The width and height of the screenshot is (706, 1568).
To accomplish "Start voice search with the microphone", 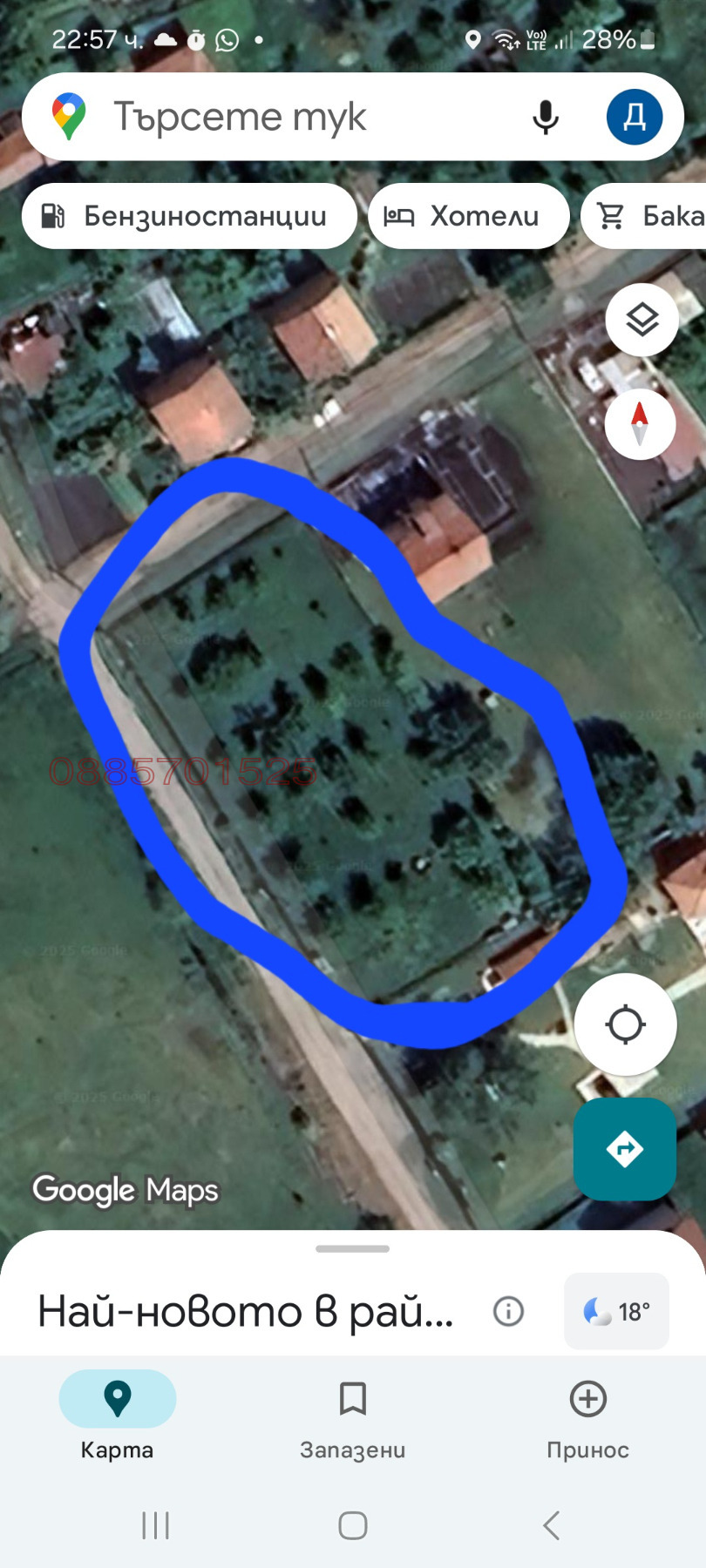I will [546, 117].
